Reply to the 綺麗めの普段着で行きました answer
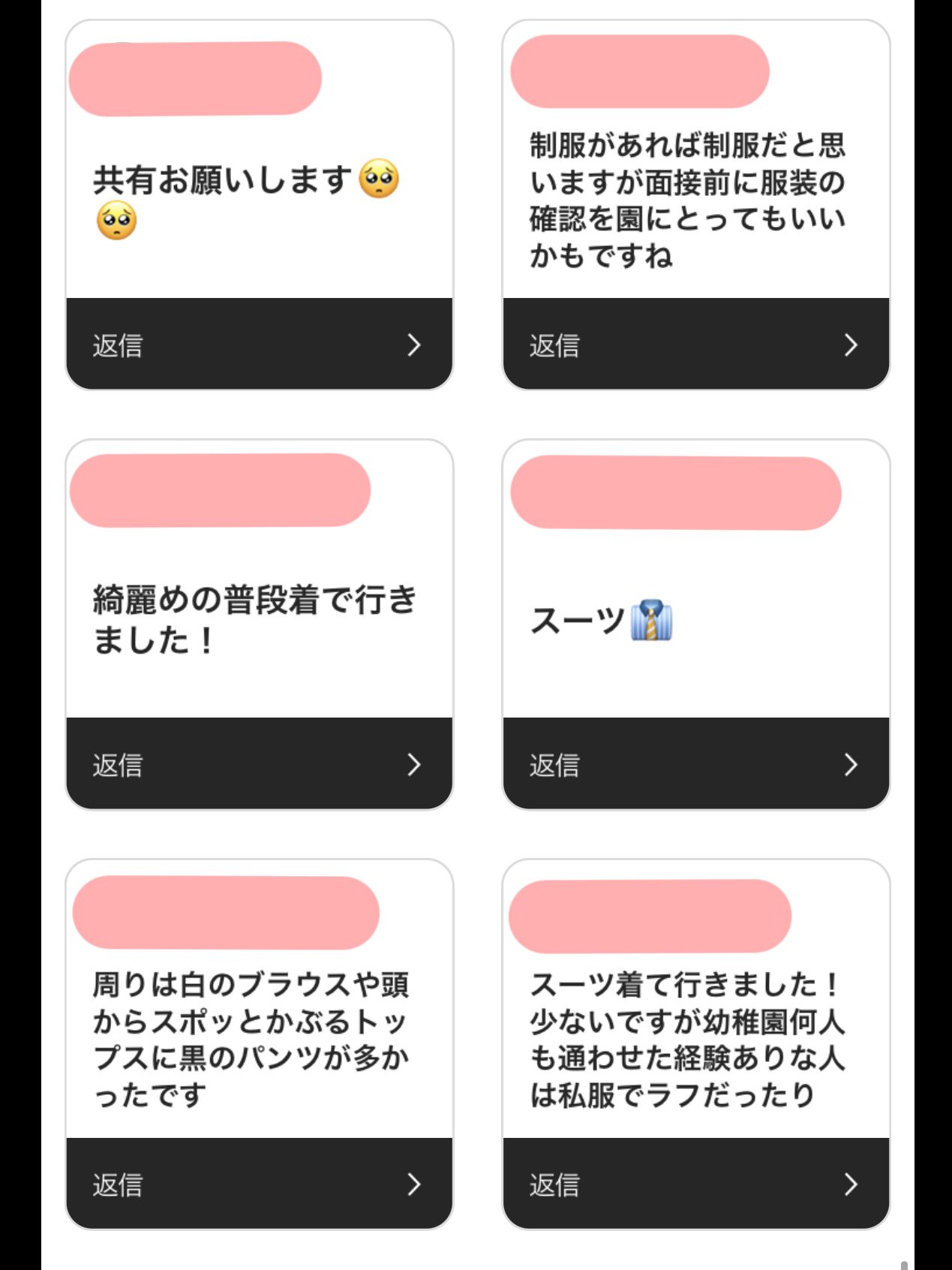The height and width of the screenshot is (1270, 952). (259, 764)
